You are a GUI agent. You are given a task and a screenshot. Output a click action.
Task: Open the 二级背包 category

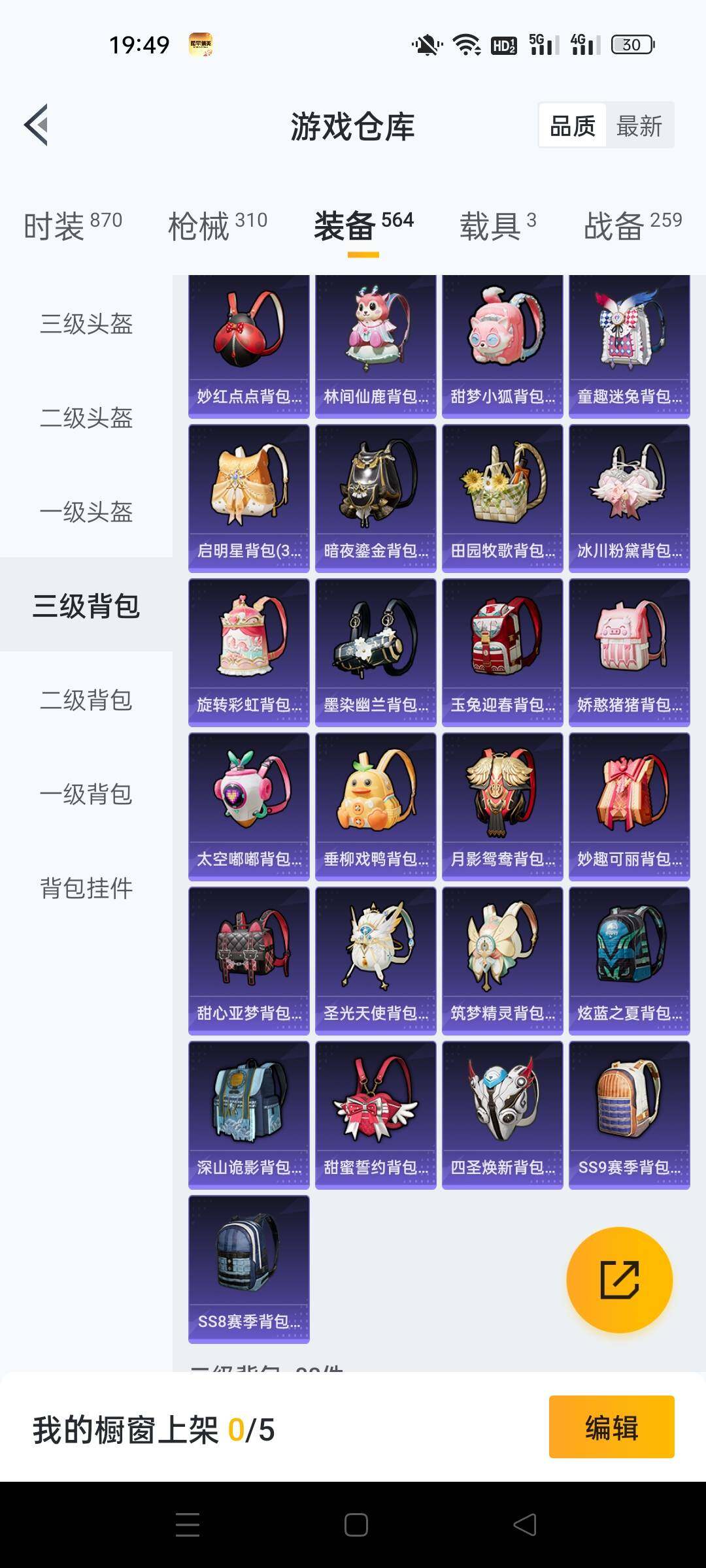pyautogui.click(x=86, y=700)
